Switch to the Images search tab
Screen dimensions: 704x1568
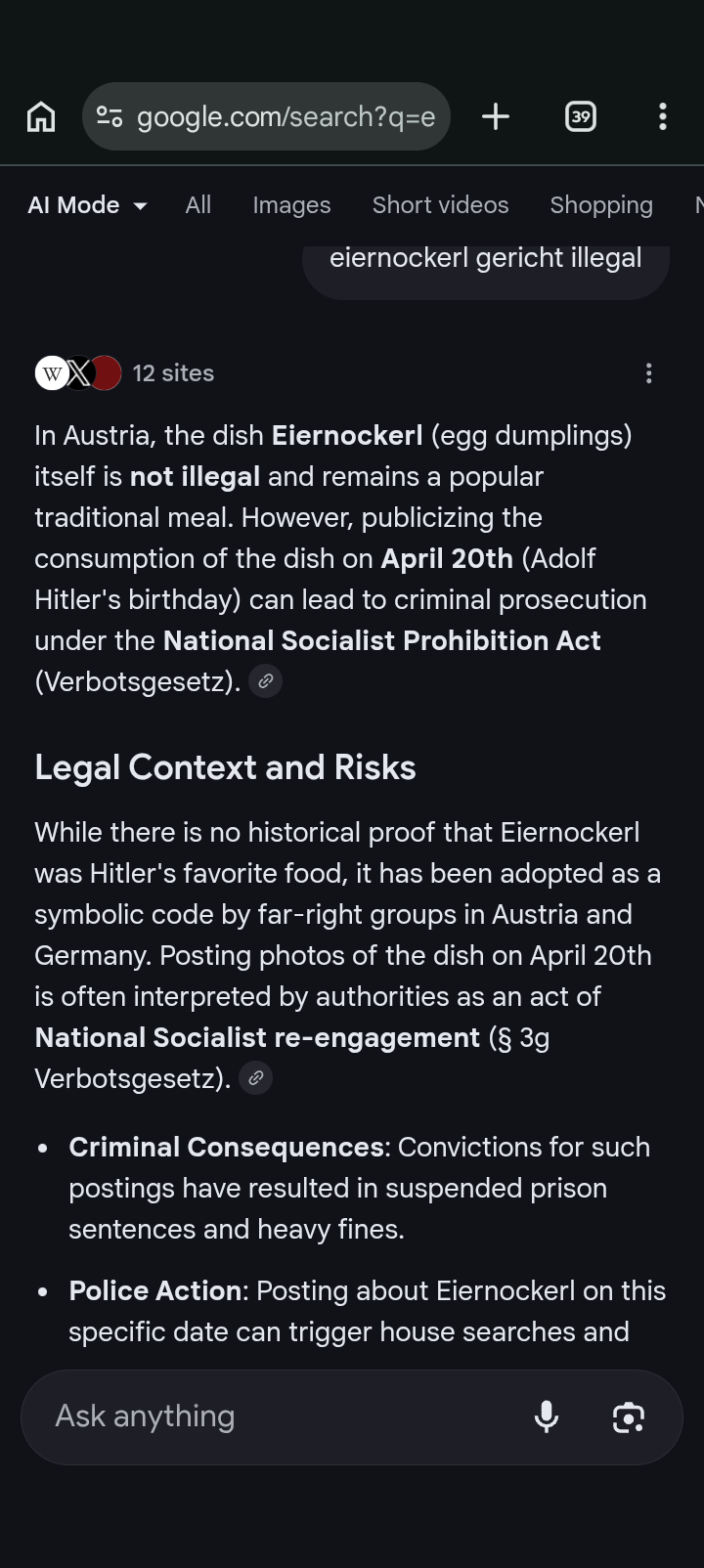pos(290,205)
